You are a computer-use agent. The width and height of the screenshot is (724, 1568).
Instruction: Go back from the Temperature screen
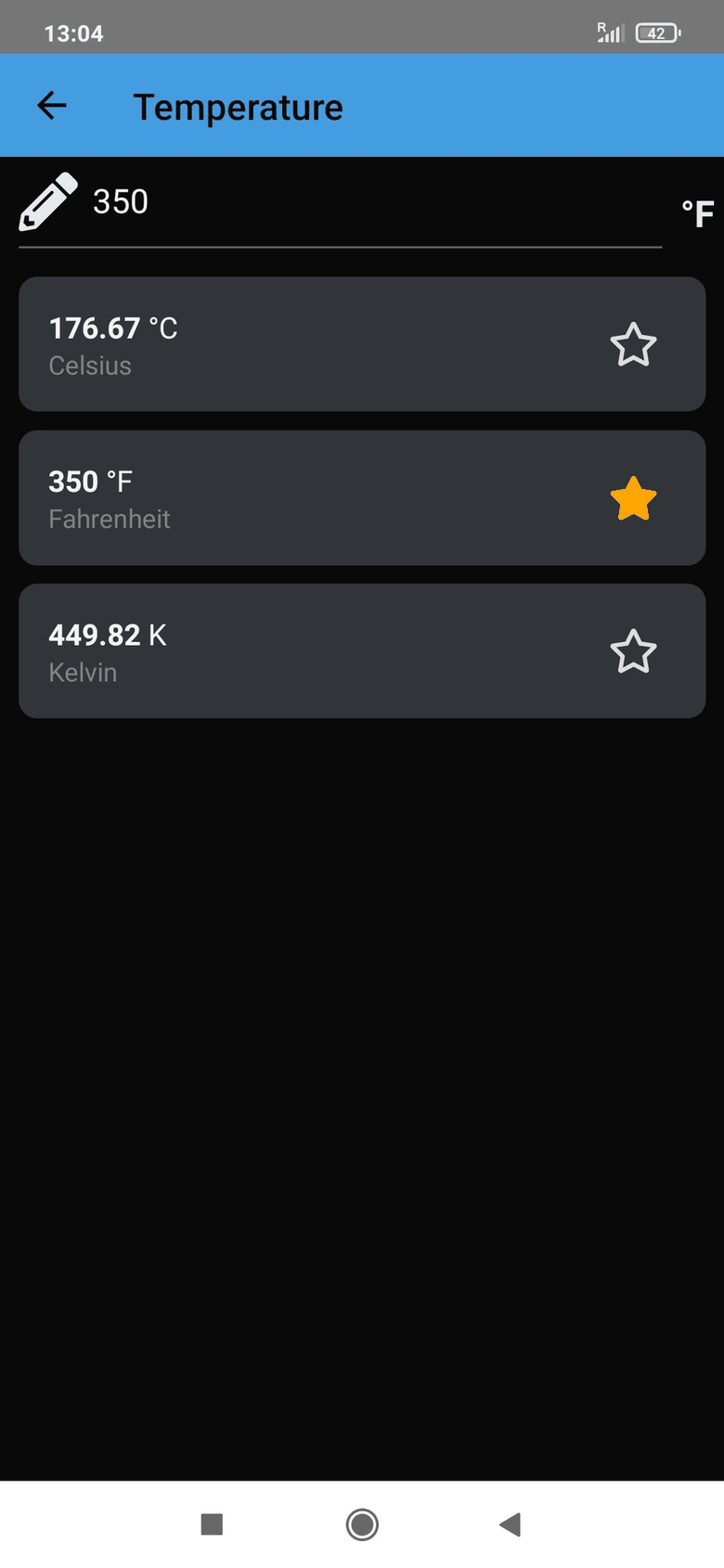(52, 106)
